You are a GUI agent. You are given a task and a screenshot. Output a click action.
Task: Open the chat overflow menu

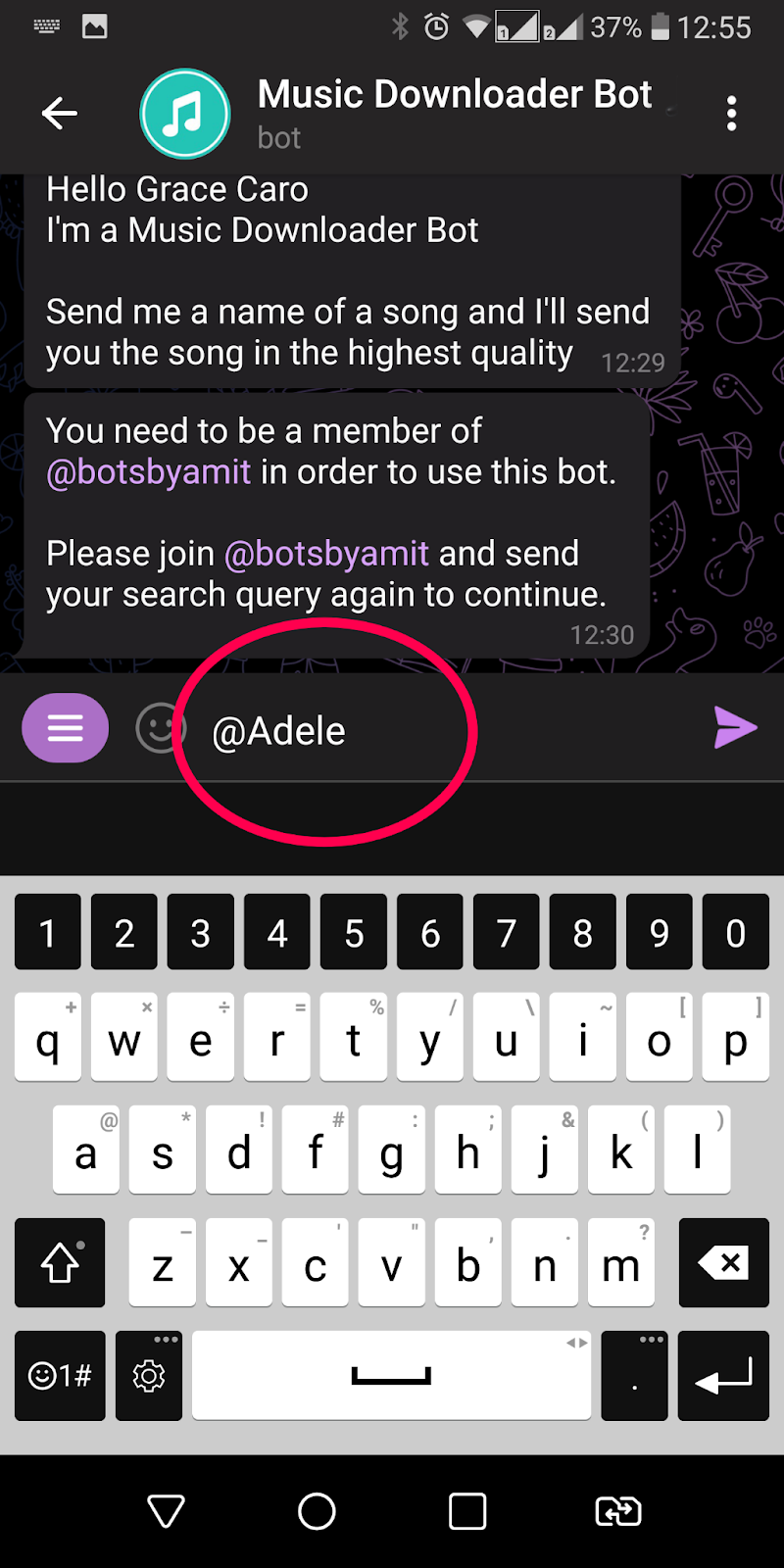tap(731, 114)
